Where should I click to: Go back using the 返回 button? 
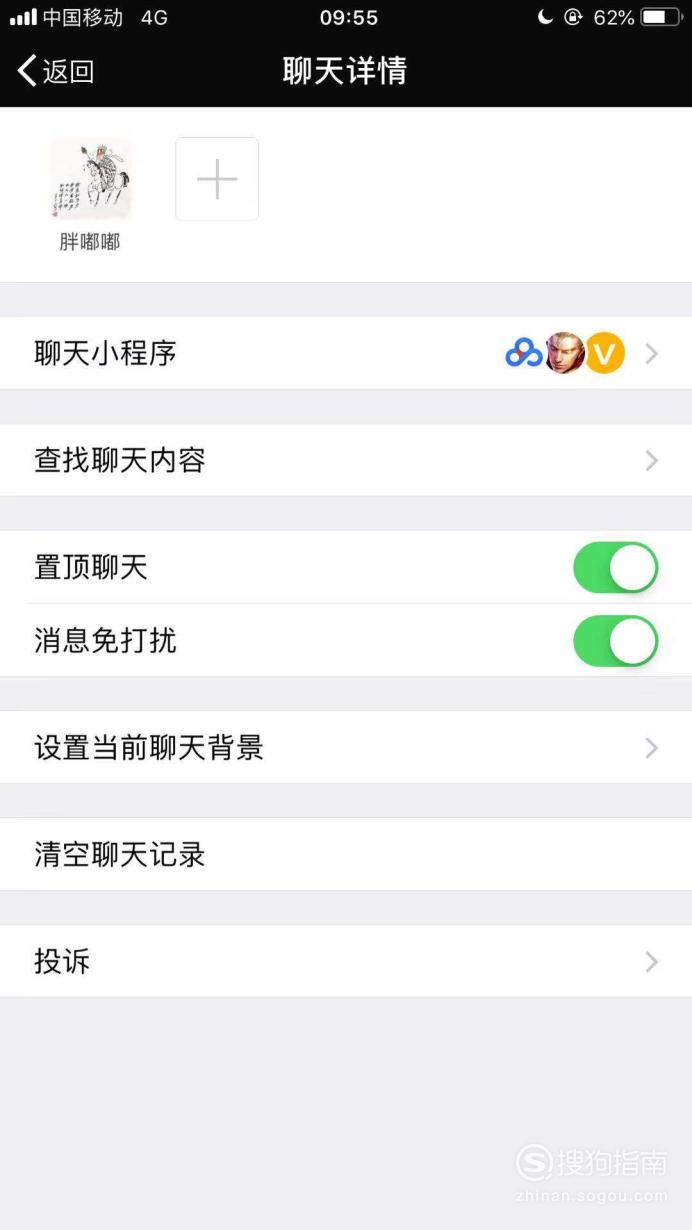(x=56, y=71)
